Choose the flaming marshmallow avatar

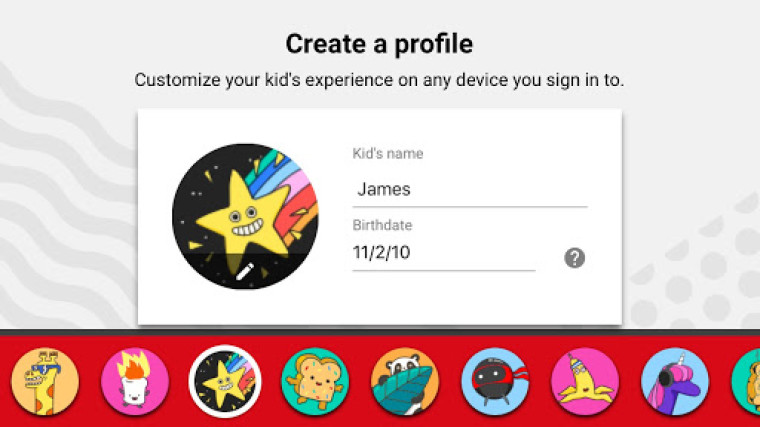coord(135,382)
